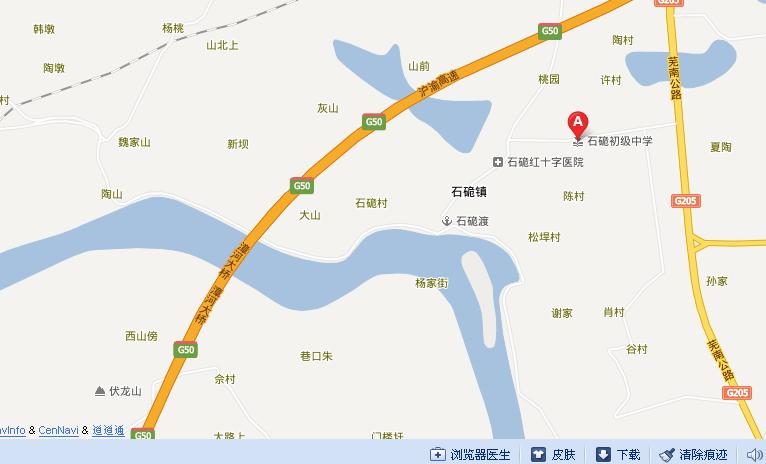Toggle the sound speaker icon
This screenshot has width=766, height=464.
[754, 454]
